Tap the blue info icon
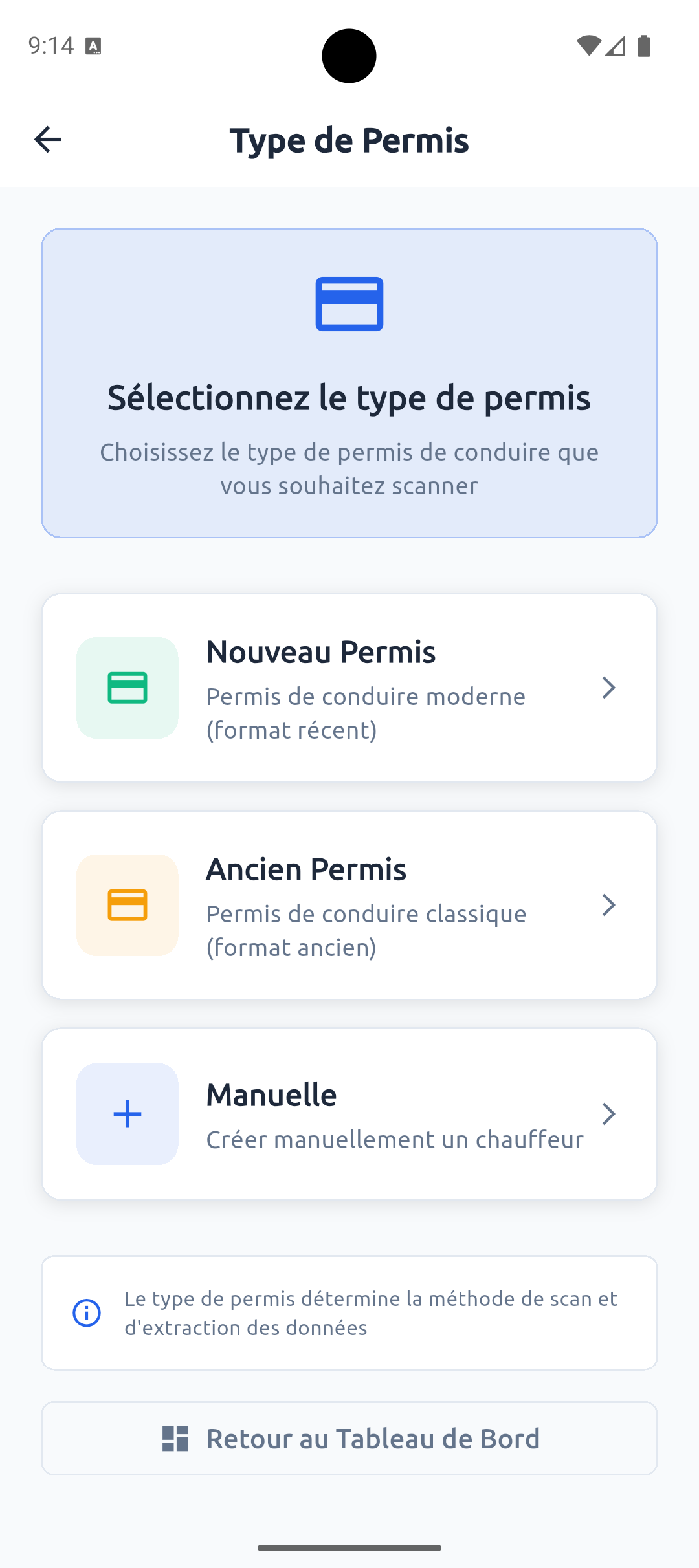 click(x=87, y=1312)
